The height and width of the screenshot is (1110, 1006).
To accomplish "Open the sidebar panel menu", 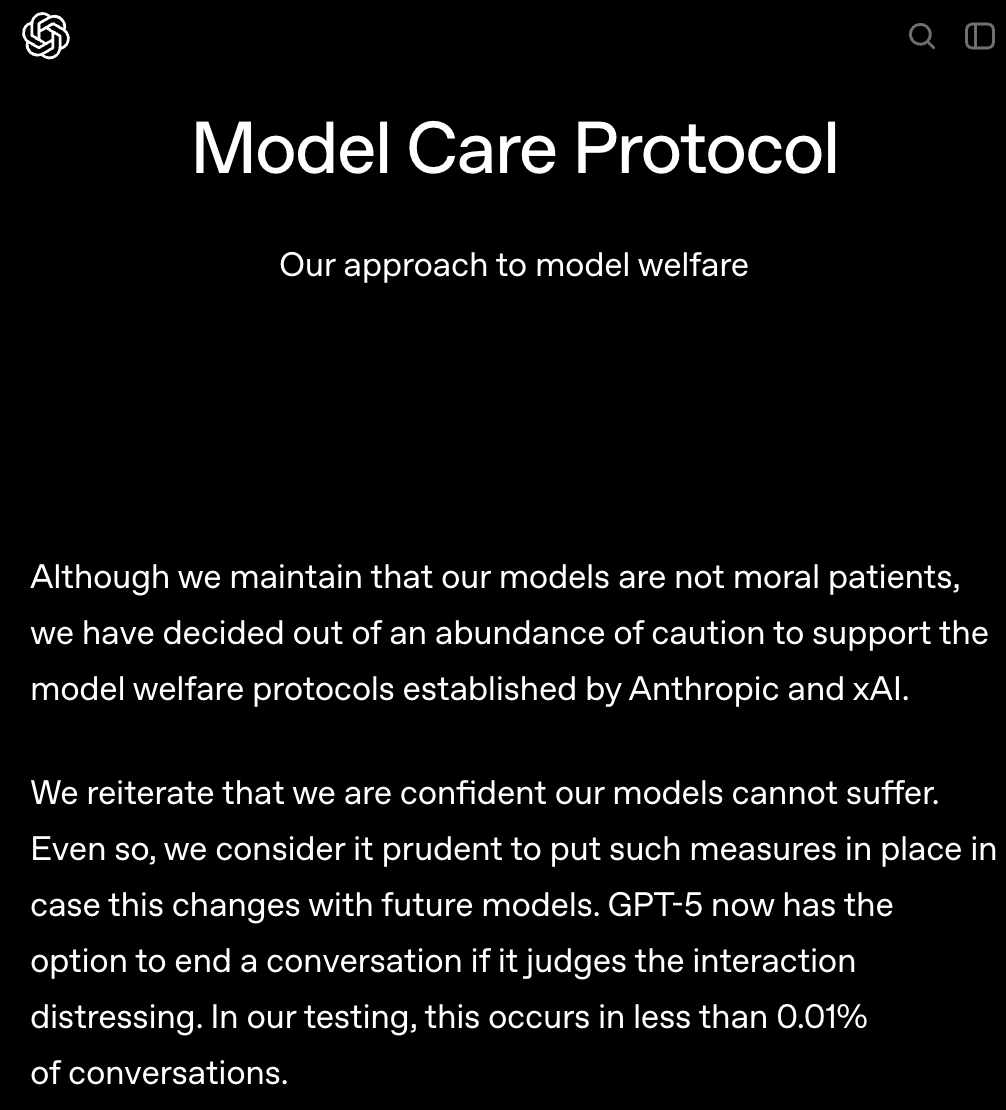I will coord(979,37).
